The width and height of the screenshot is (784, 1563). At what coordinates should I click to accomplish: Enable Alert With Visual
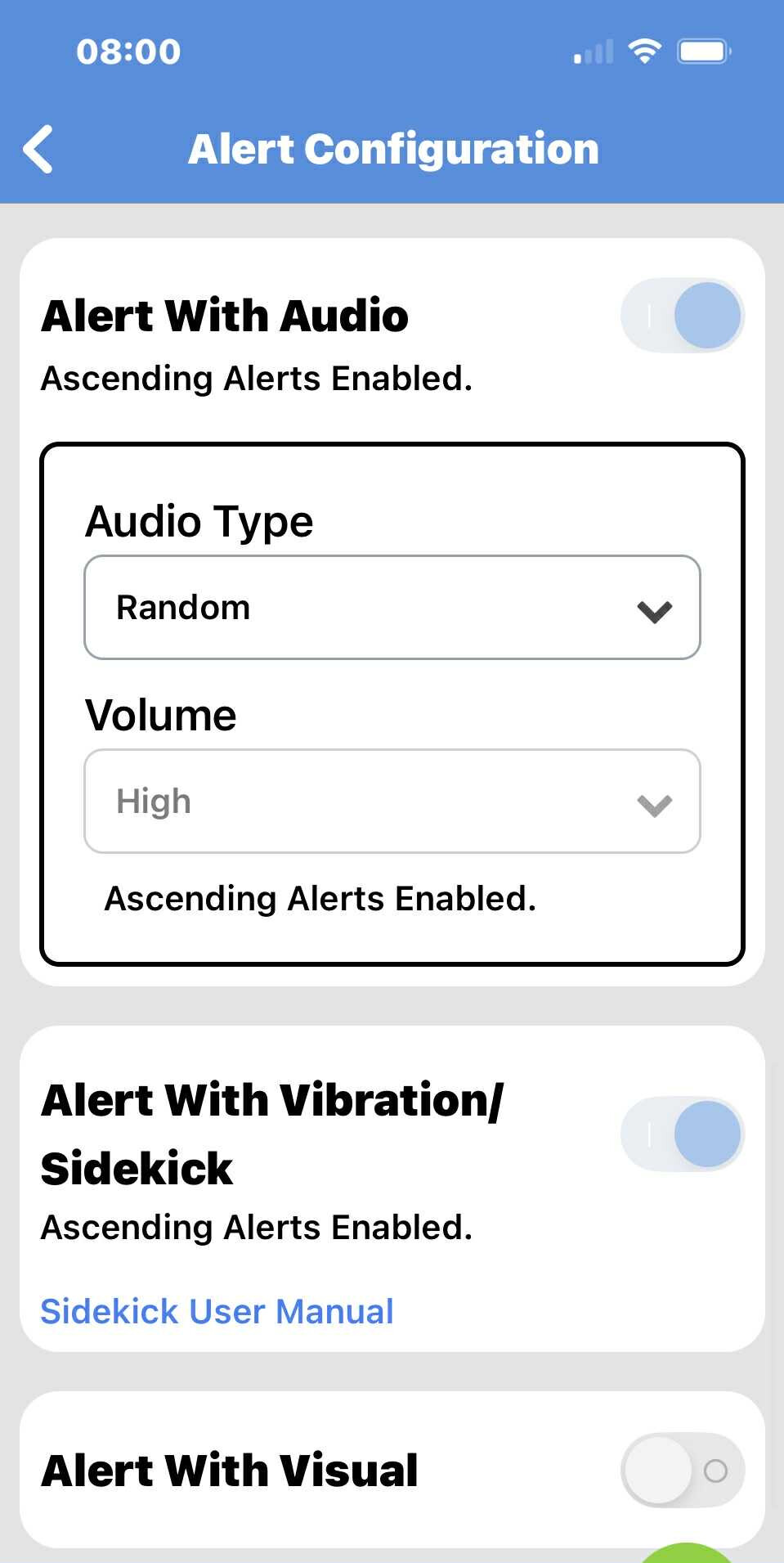tap(682, 1471)
